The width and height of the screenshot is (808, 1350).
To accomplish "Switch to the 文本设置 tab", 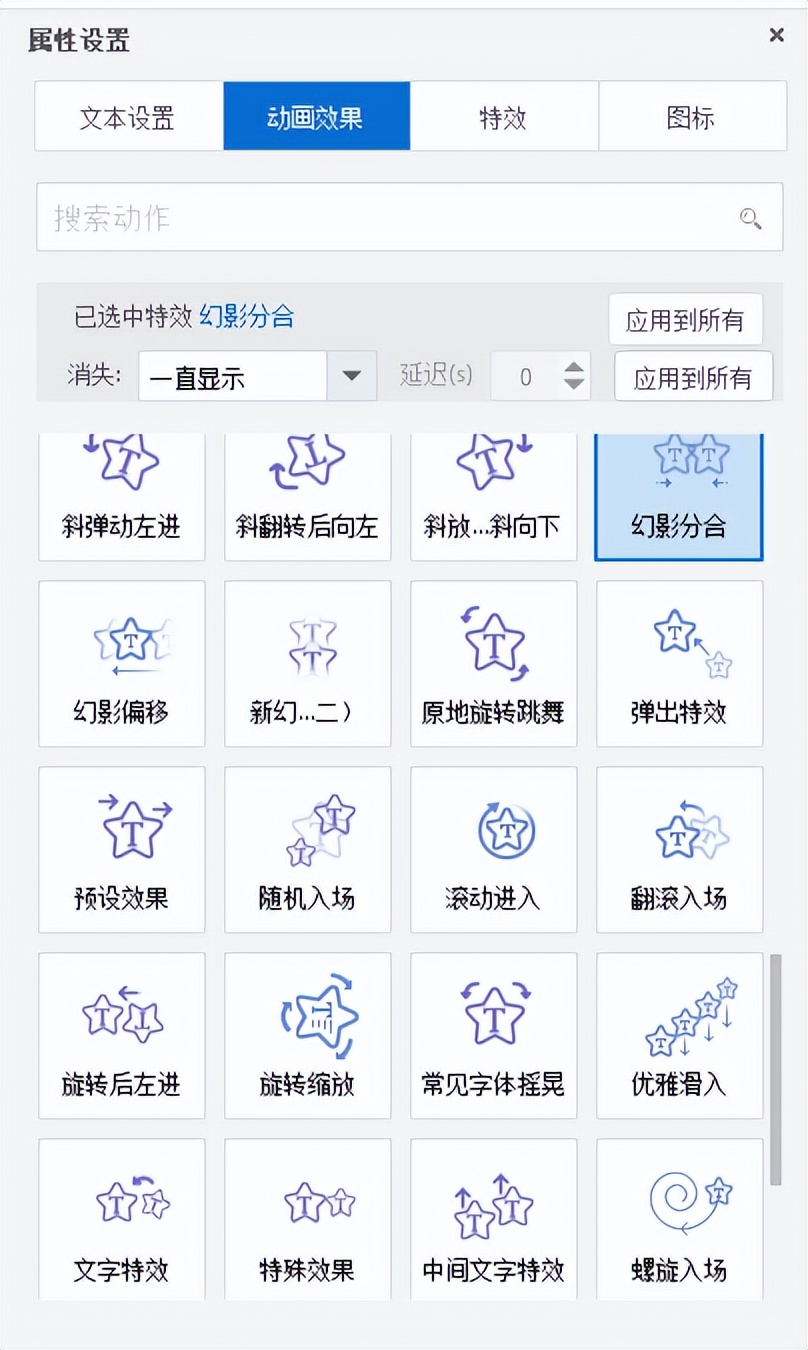I will (x=128, y=117).
